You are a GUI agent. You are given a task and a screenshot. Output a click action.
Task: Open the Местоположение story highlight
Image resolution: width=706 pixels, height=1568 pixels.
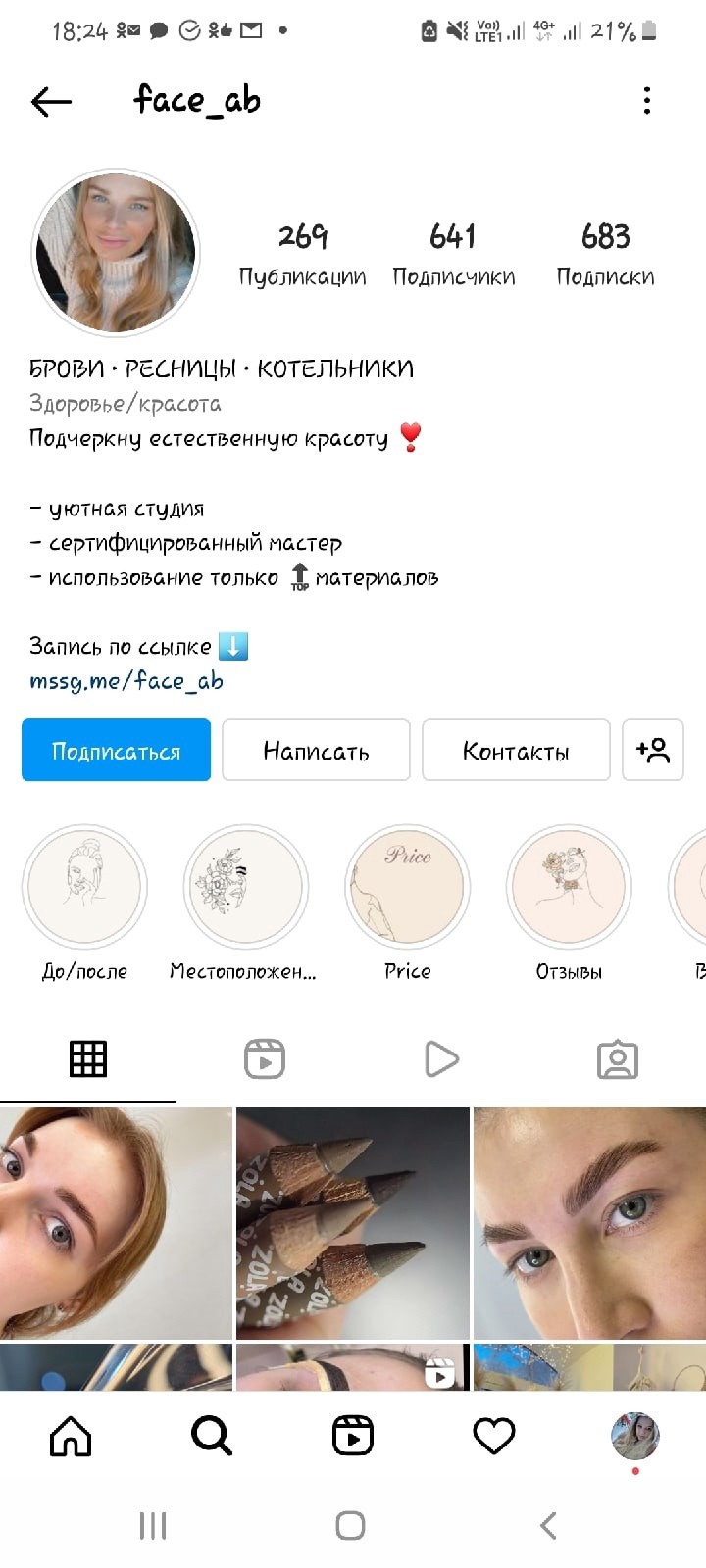tap(245, 886)
